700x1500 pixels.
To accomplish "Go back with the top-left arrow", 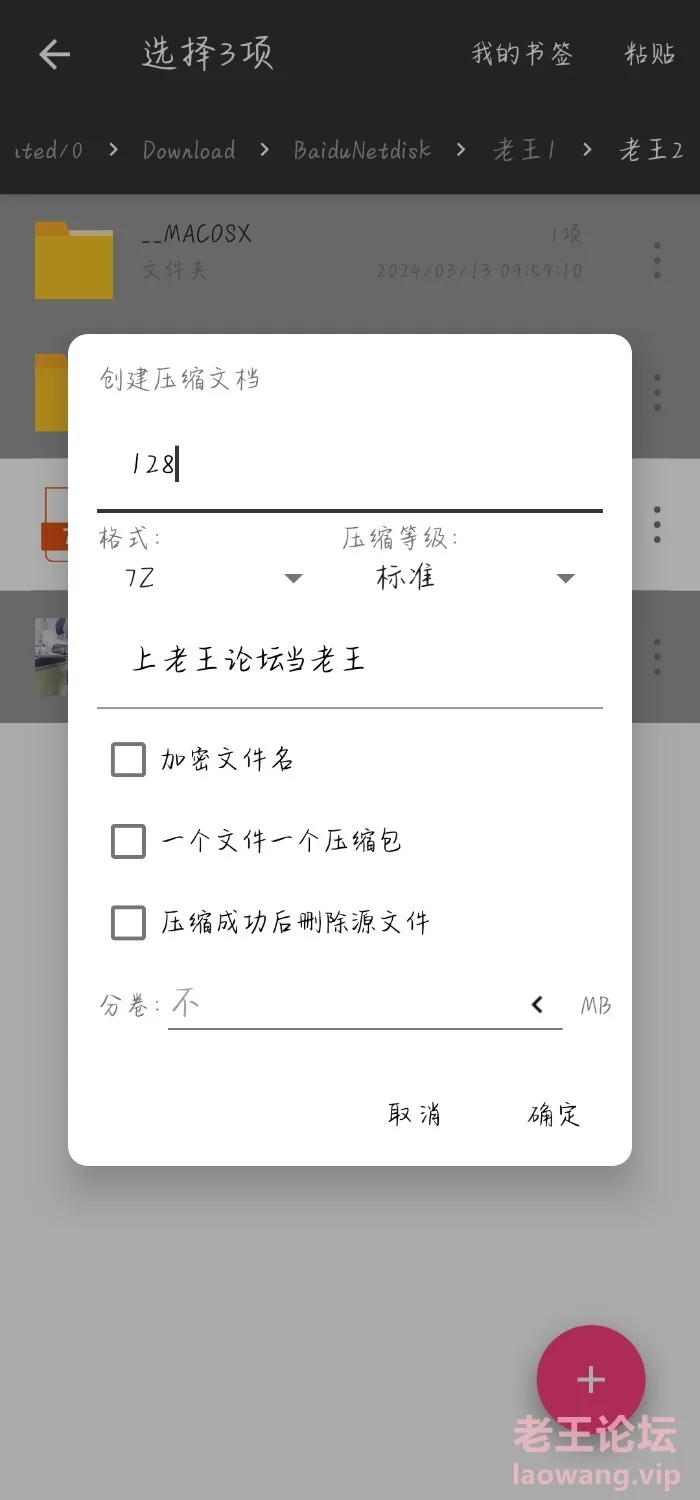I will tap(54, 54).
